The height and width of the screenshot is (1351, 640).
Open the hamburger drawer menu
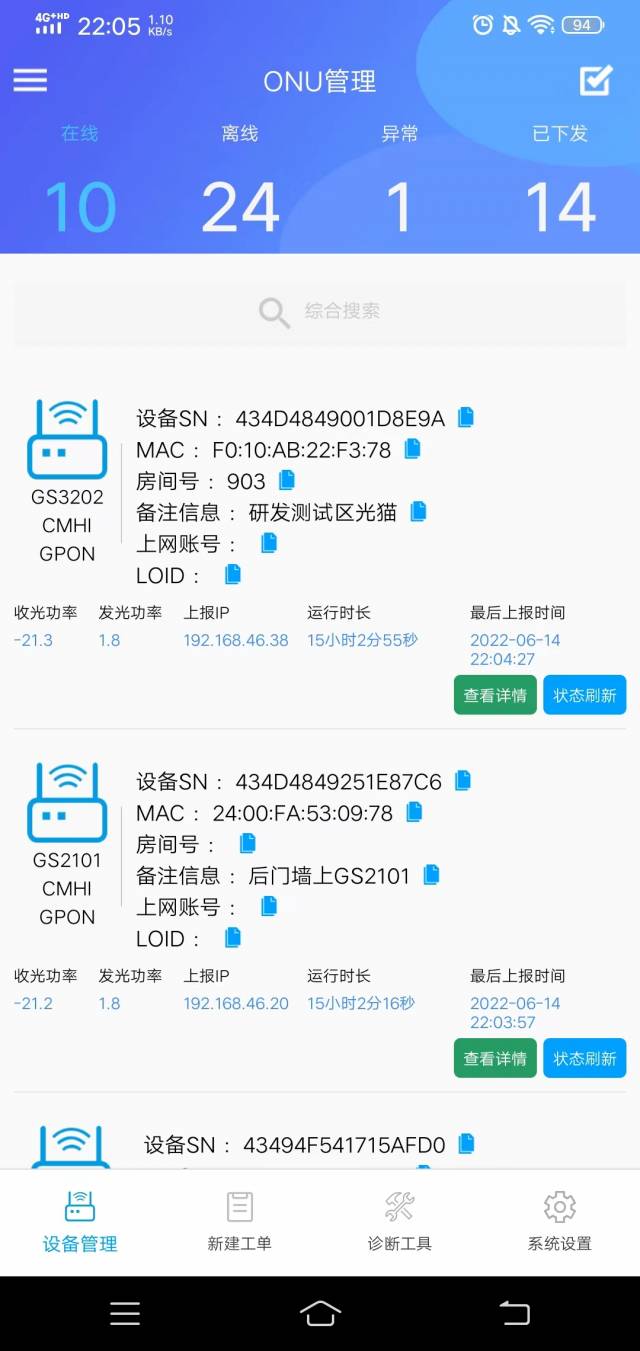[x=30, y=80]
